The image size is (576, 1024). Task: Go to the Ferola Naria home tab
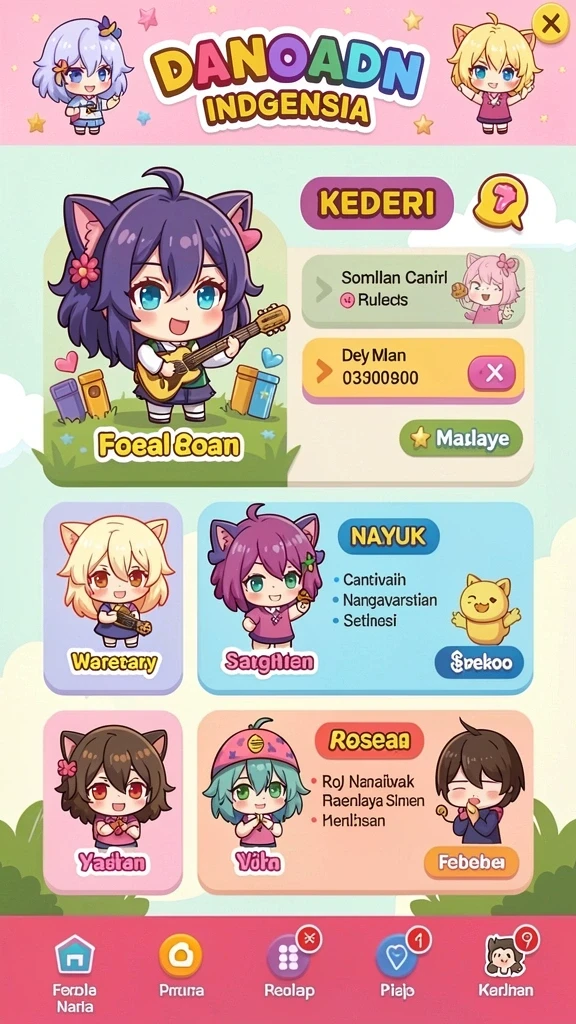pyautogui.click(x=74, y=972)
